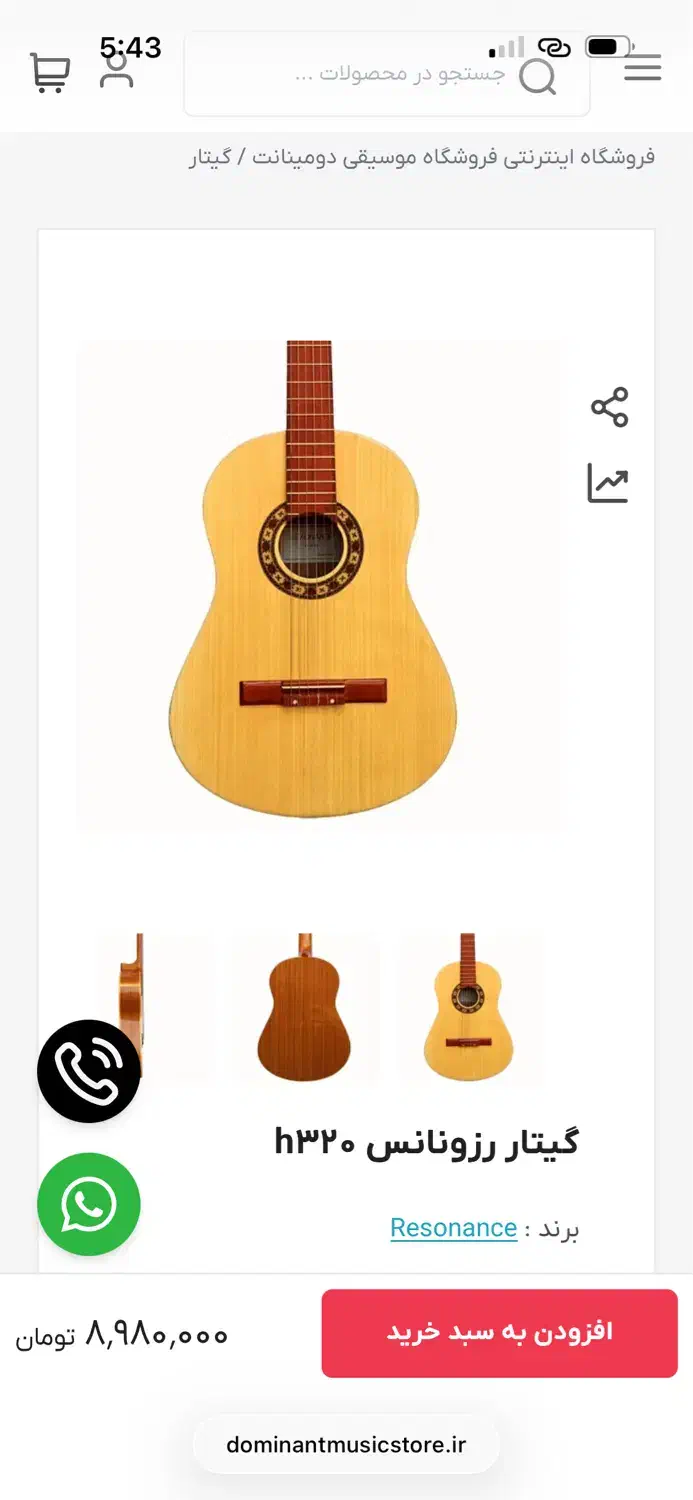
Task: Add the guitar to the cart
Action: (x=499, y=1333)
